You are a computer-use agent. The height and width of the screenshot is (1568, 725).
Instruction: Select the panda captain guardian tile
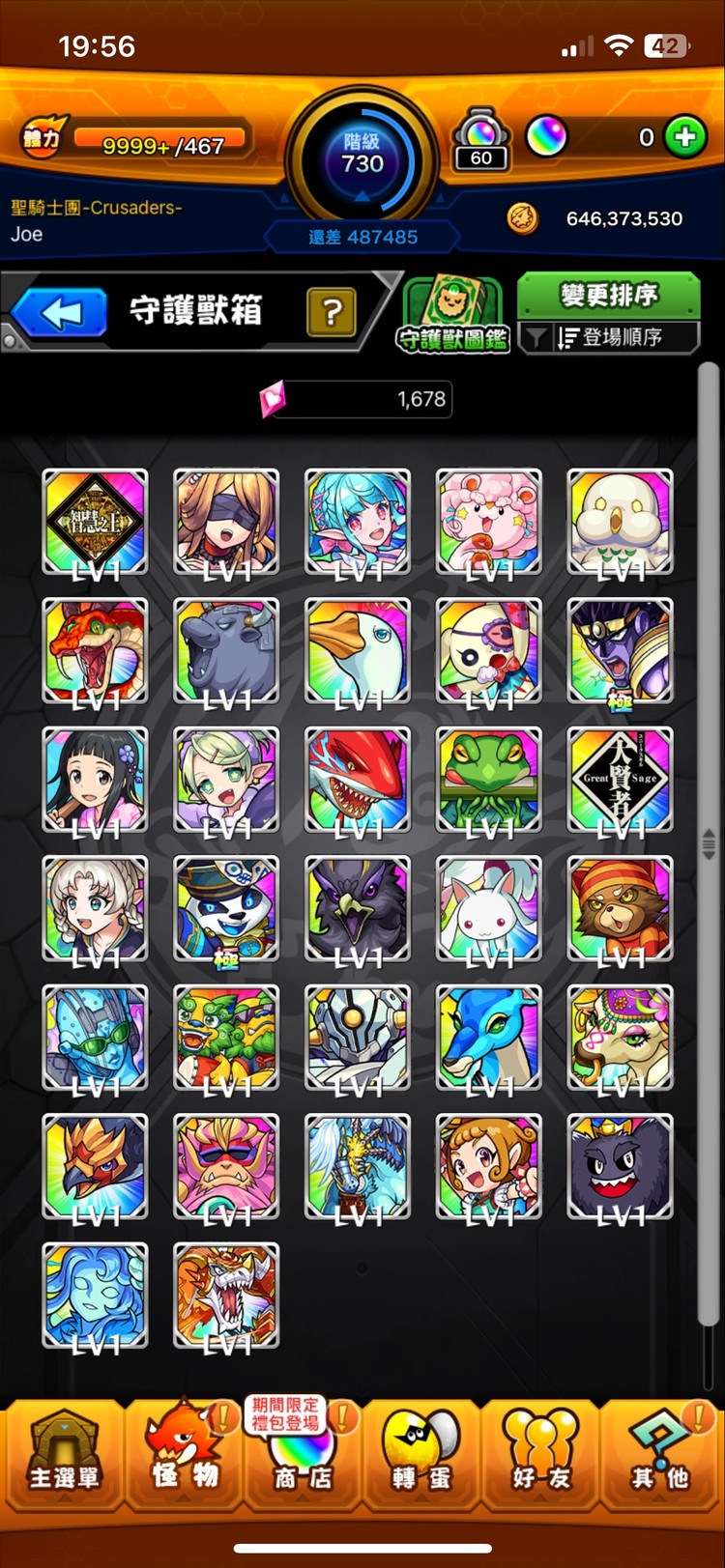point(226,908)
